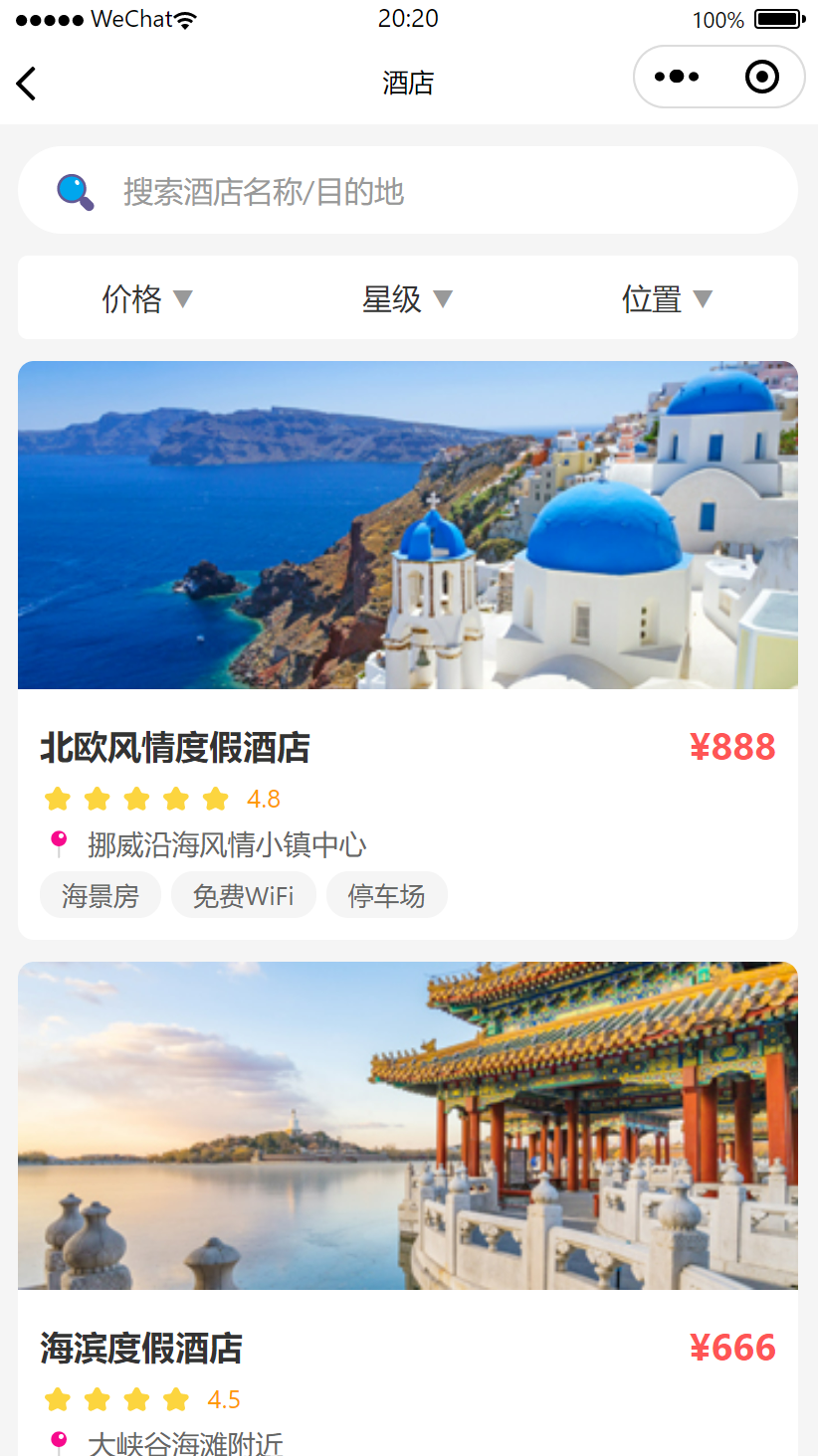Expand the 星级 filter dropdown
This screenshot has height=1456, width=818.
pos(407,298)
